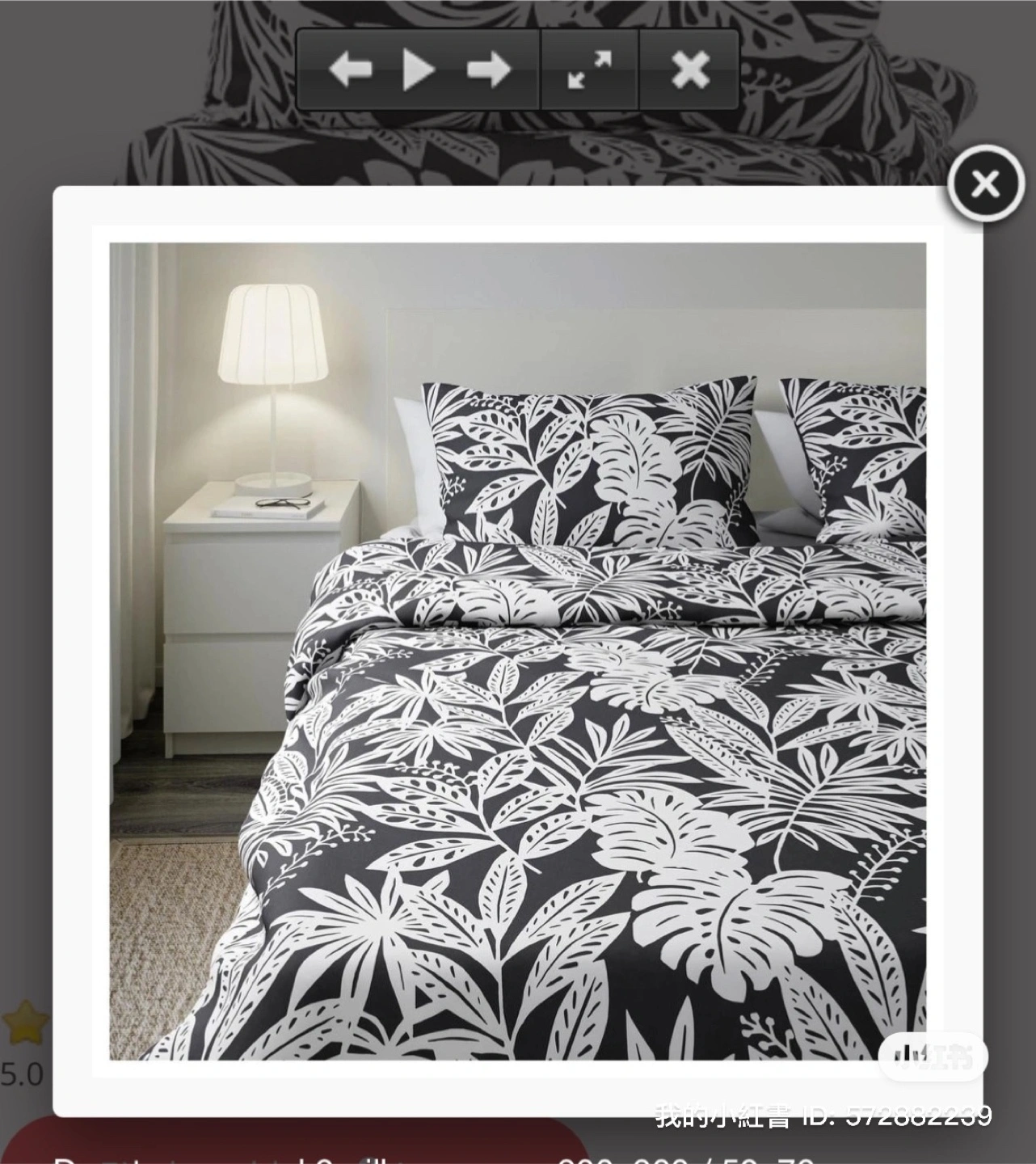
Task: Go to the previous image
Action: click(350, 70)
